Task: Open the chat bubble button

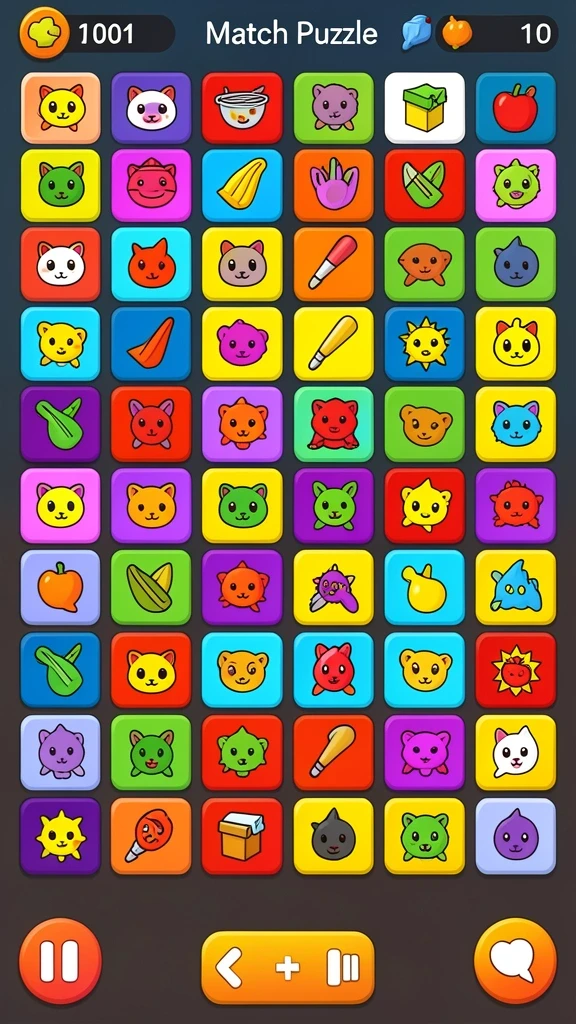Action: [x=515, y=961]
